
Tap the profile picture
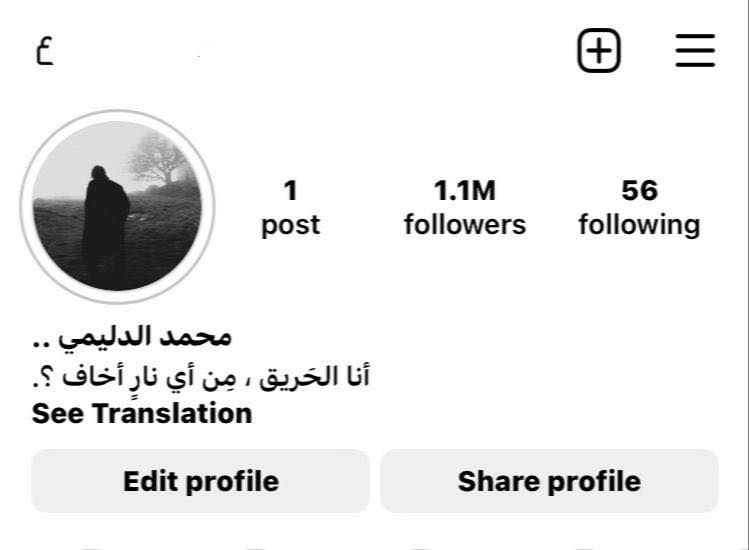118,207
